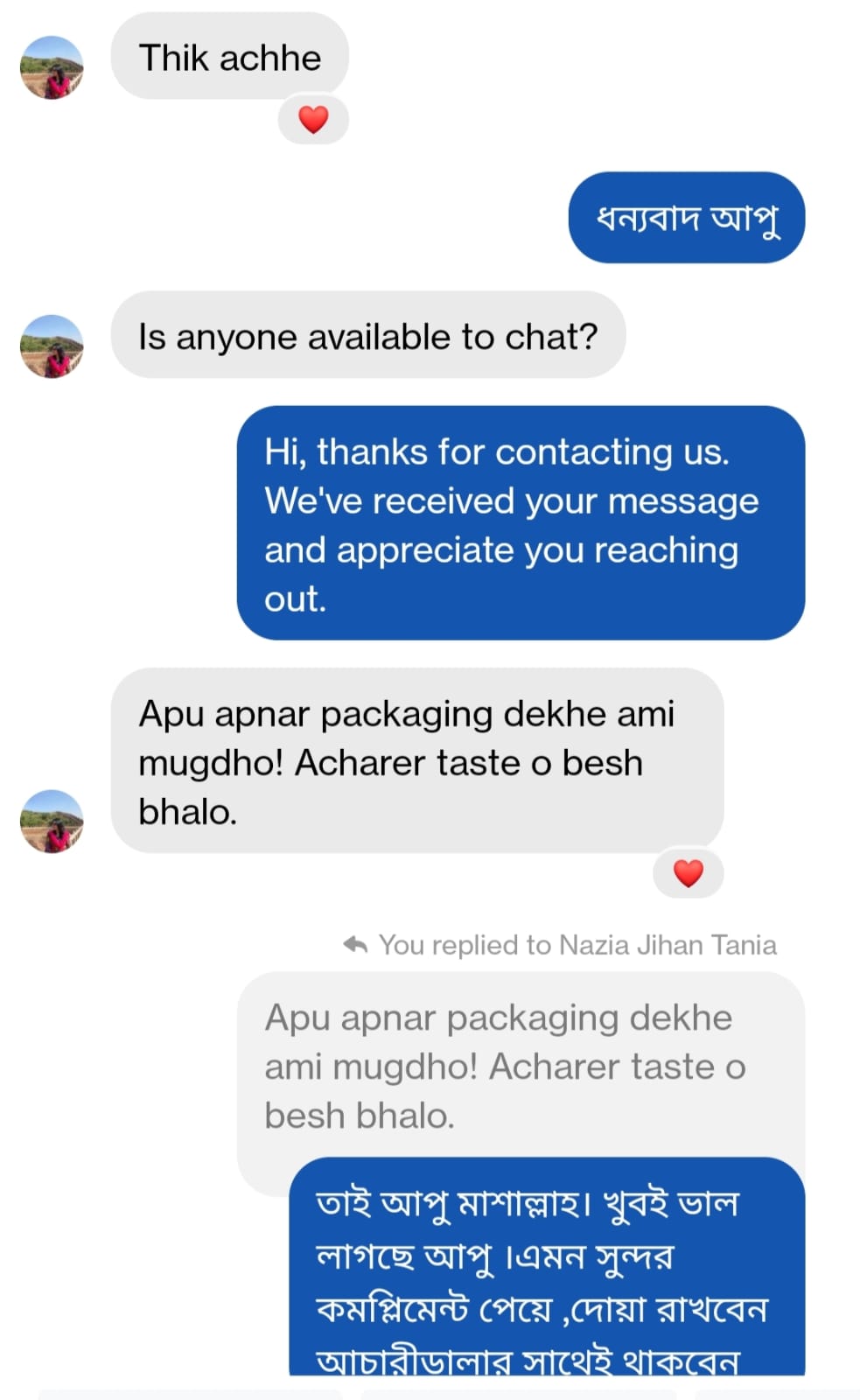The image size is (860, 1400).
Task: Tap sender's avatar beside "Thik achhe"
Action: [x=52, y=67]
